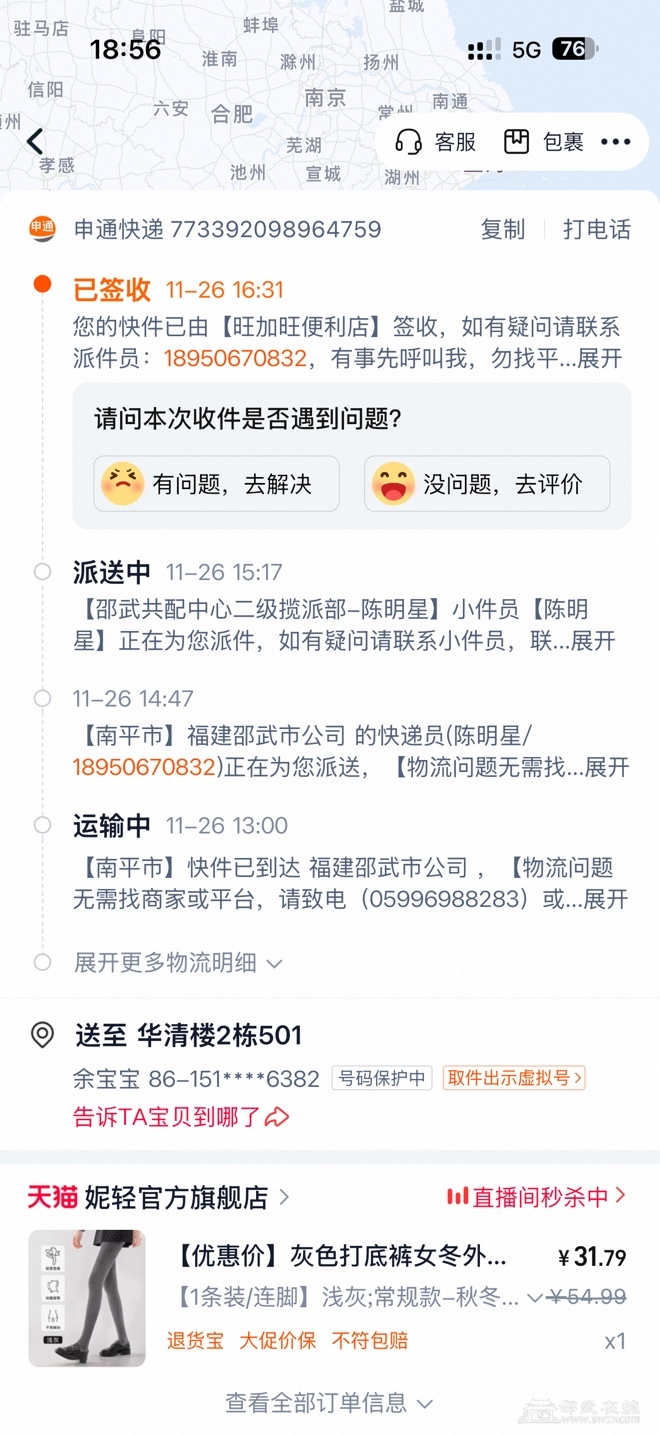Expand the 11-26 14:47 delivery entry
Image resolution: width=660 pixels, height=1434 pixels.
click(607, 768)
